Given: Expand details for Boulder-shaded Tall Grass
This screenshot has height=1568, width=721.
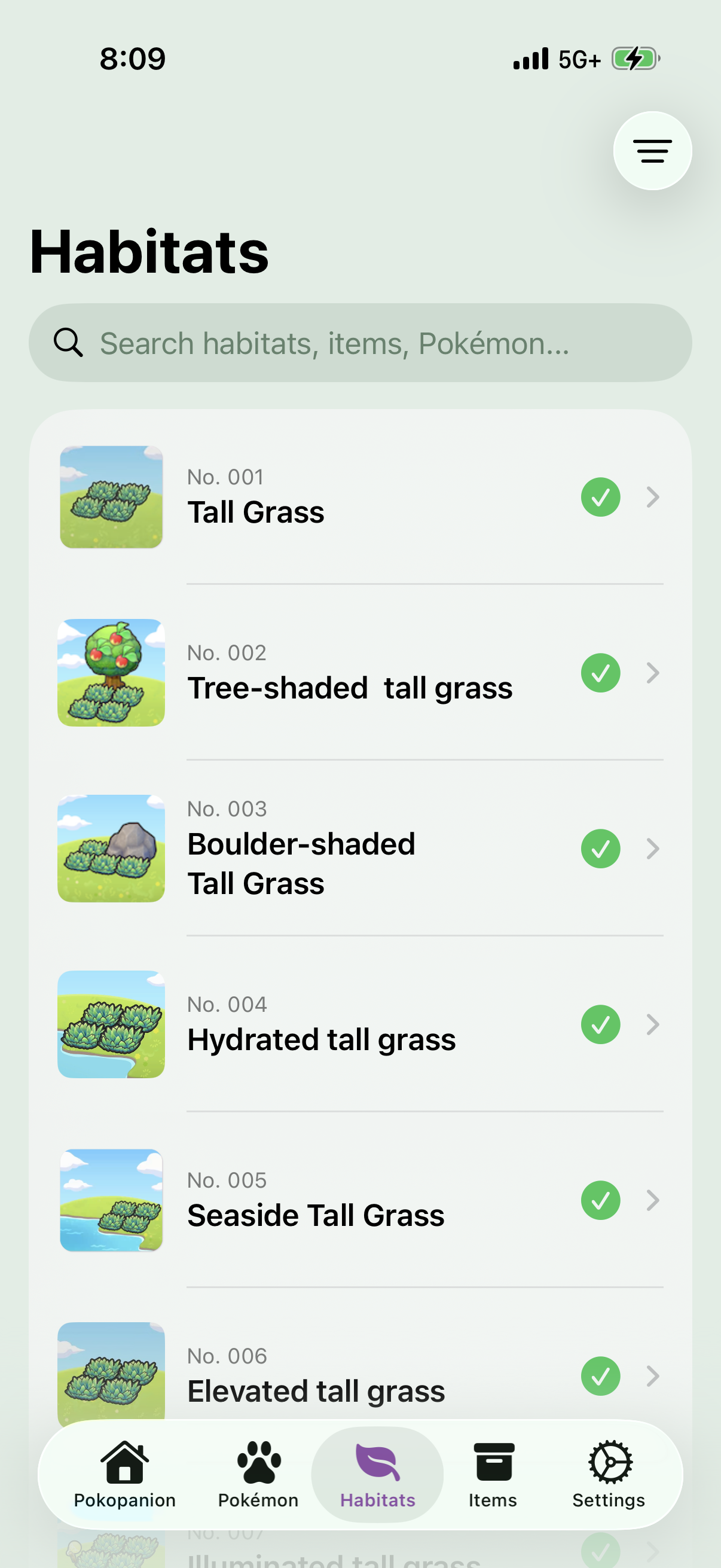Looking at the screenshot, I should [653, 849].
